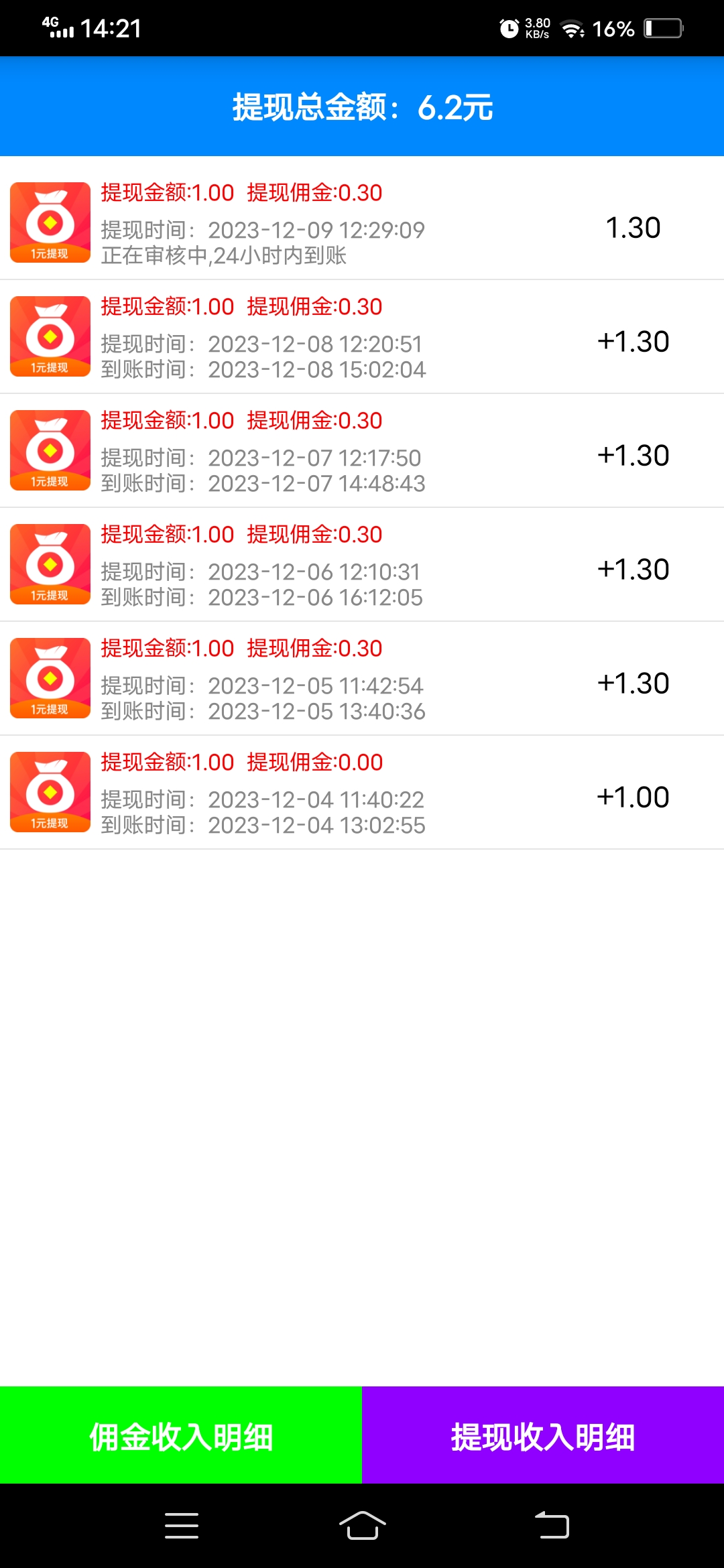
Task: Open 佣金收入明细 commission details
Action: click(181, 1435)
